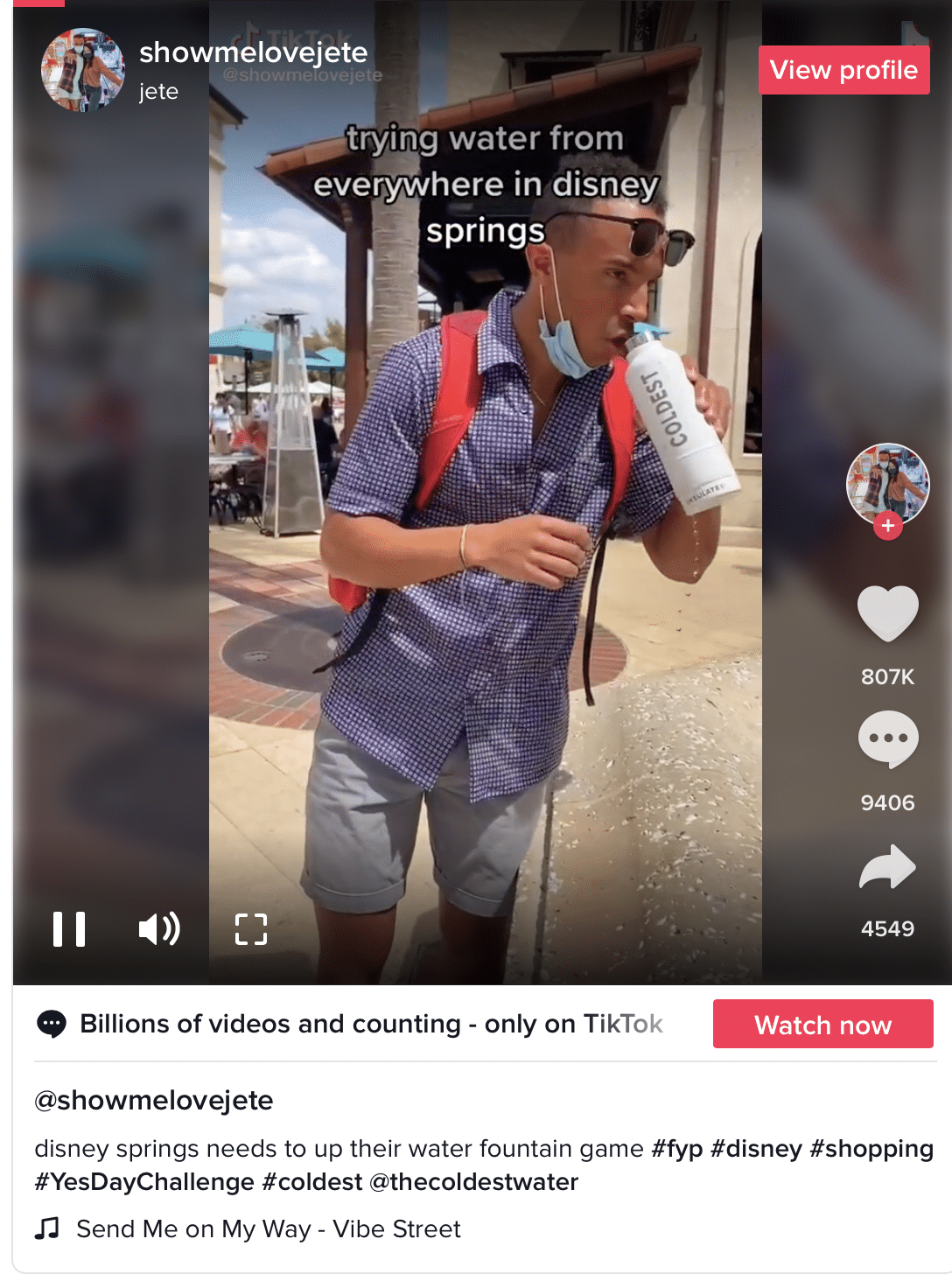Screen dimensions: 952x1274
Task: Open the #coldest hashtag
Action: tap(311, 1182)
